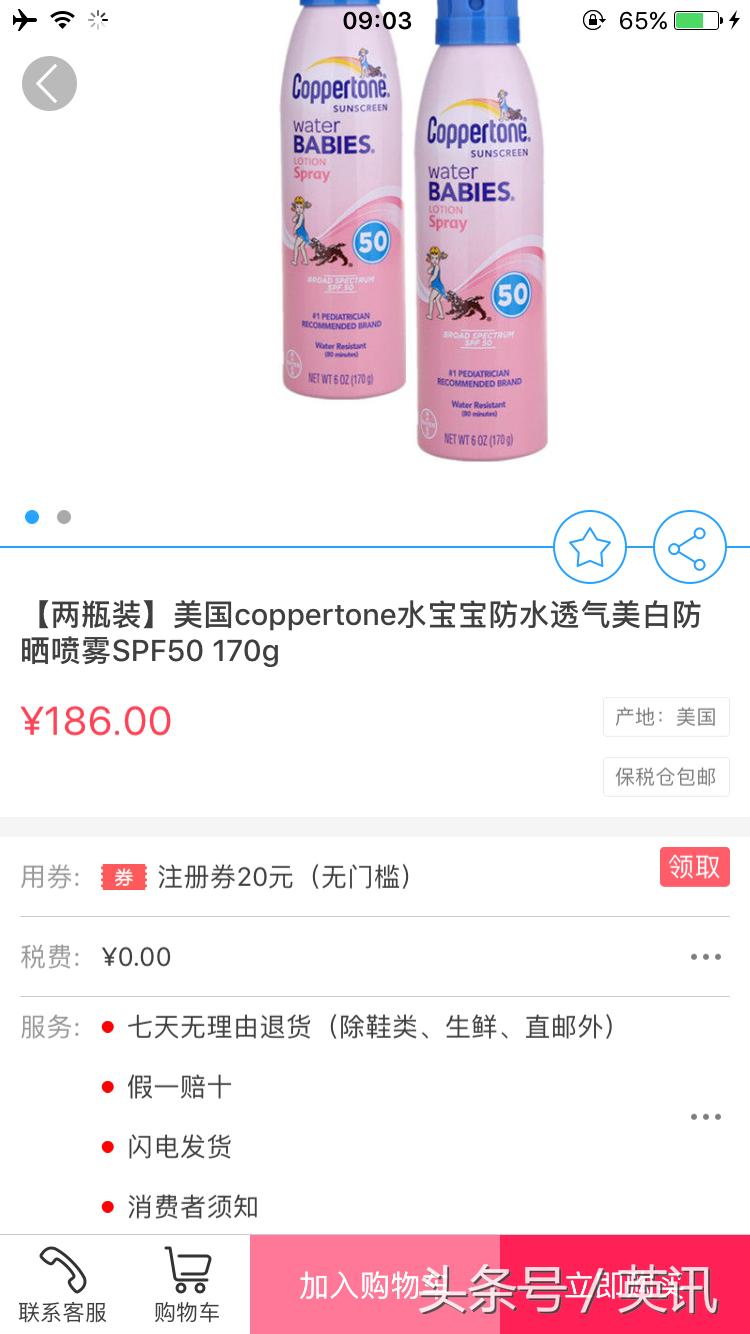Tap the airplane mode icon

tap(24, 18)
